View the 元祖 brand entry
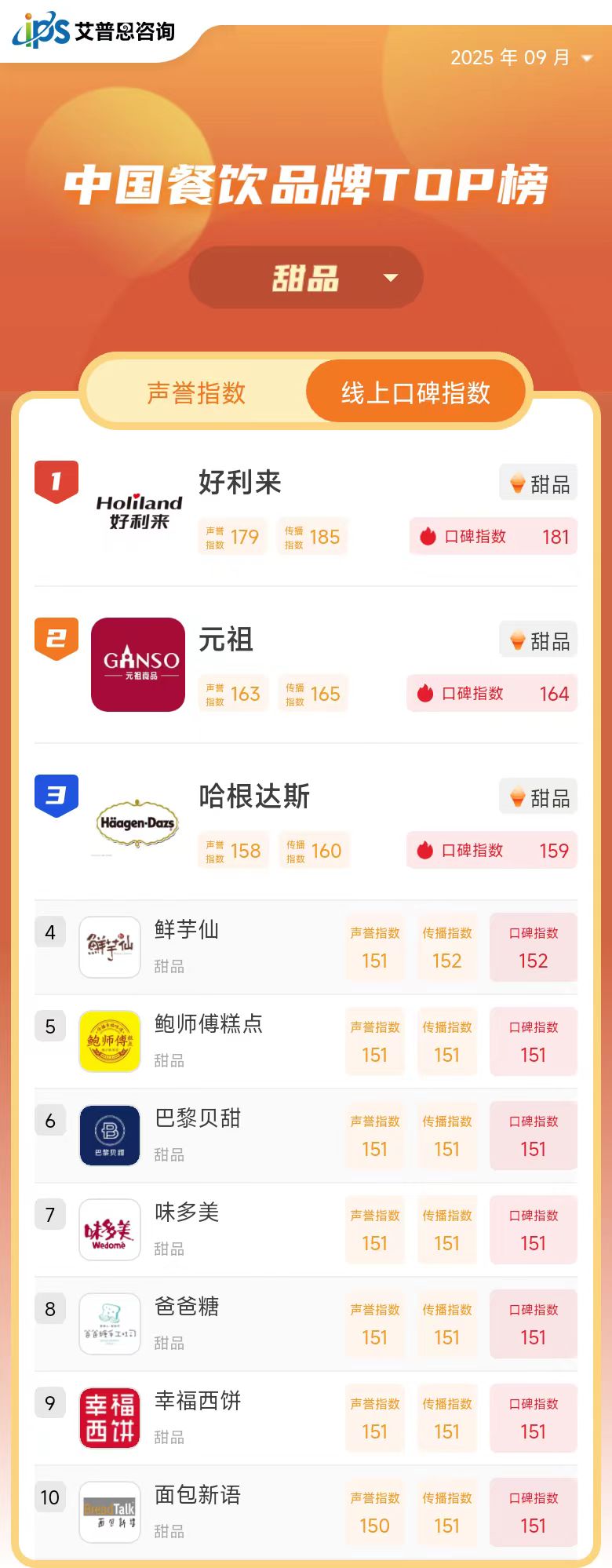Image resolution: width=612 pixels, height=1568 pixels. (x=226, y=640)
